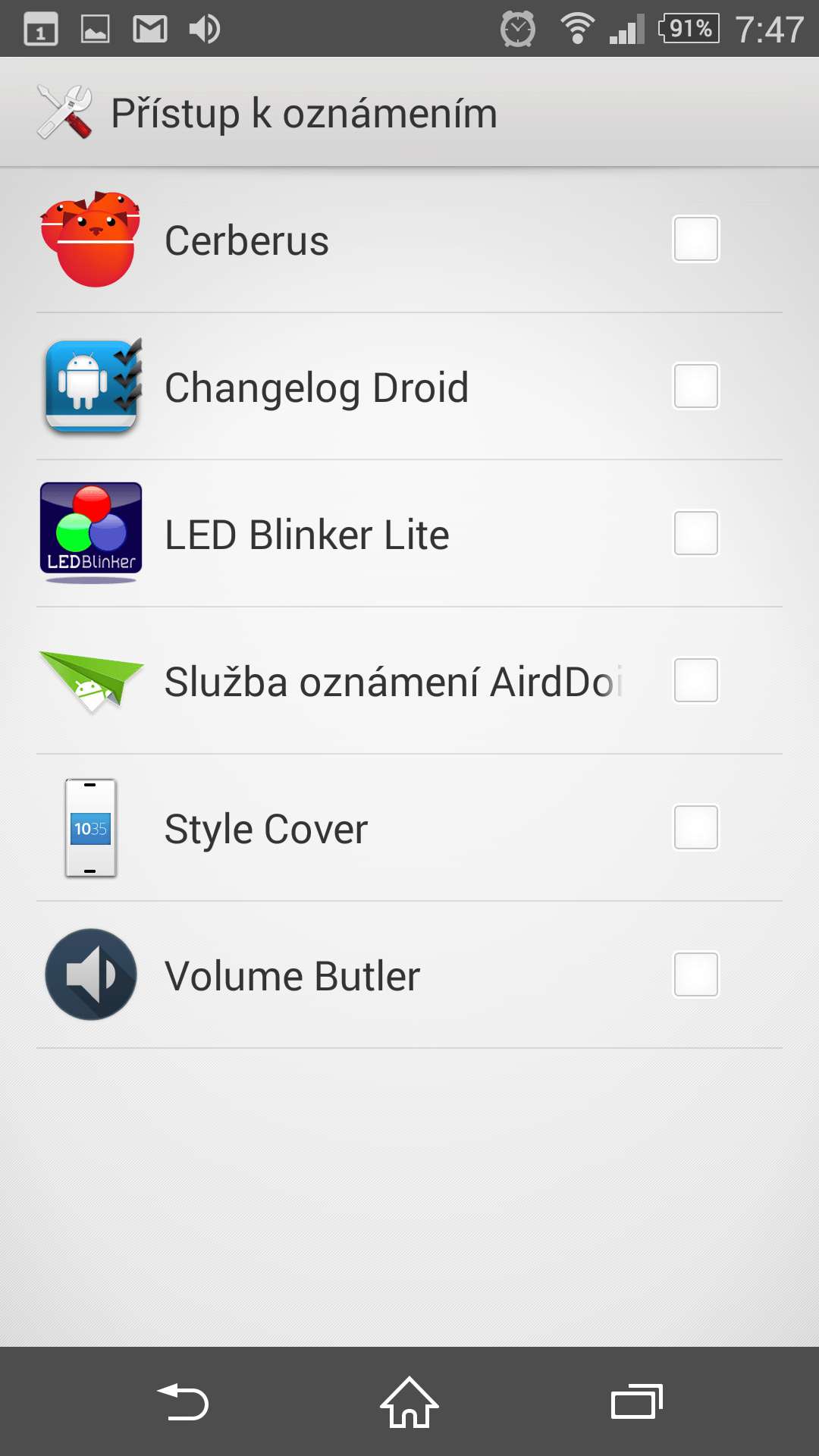Go to the home screen
The height and width of the screenshot is (1456, 819).
[409, 1401]
